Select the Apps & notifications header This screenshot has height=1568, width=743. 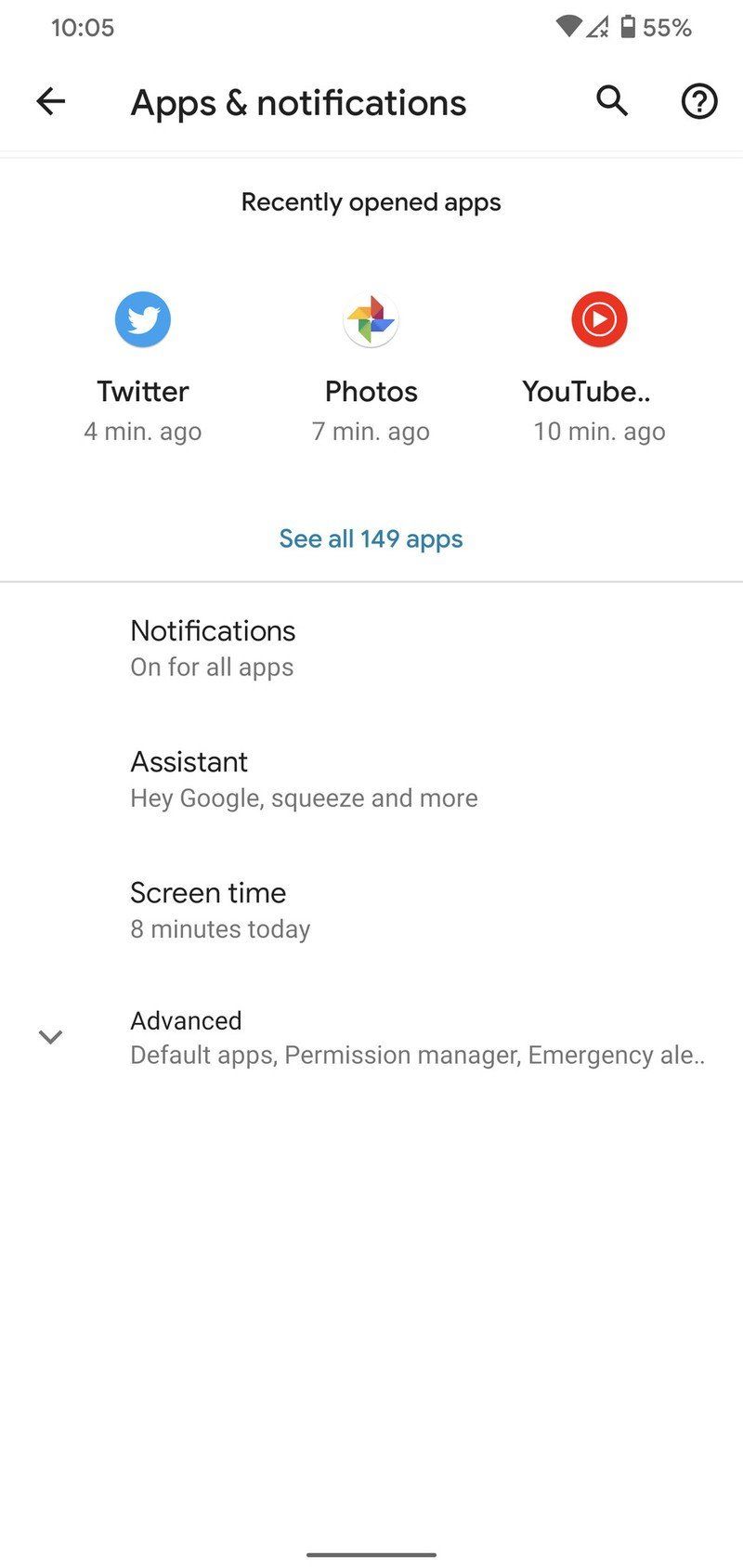click(298, 102)
